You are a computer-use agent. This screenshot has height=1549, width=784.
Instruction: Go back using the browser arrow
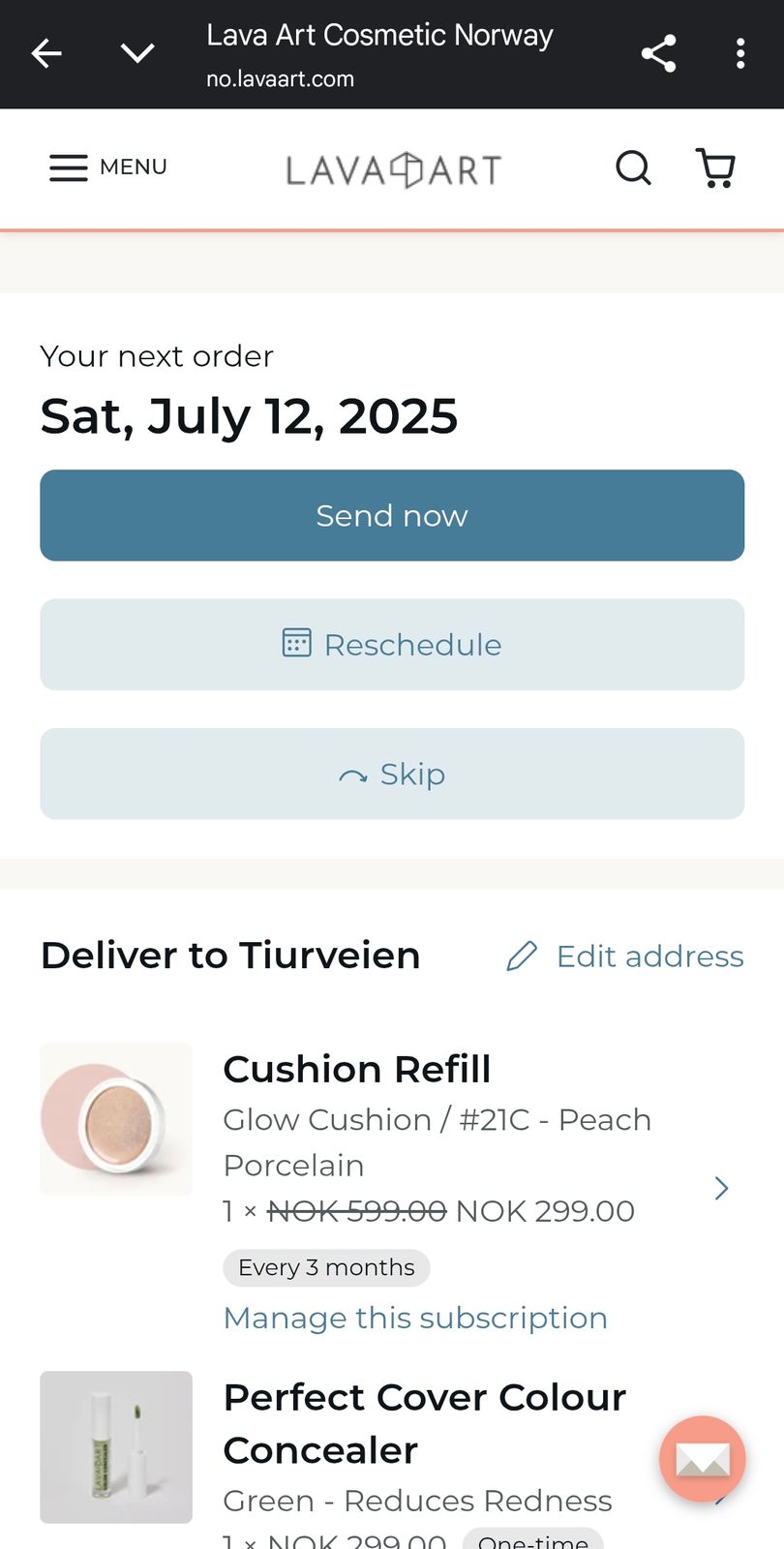pos(46,53)
